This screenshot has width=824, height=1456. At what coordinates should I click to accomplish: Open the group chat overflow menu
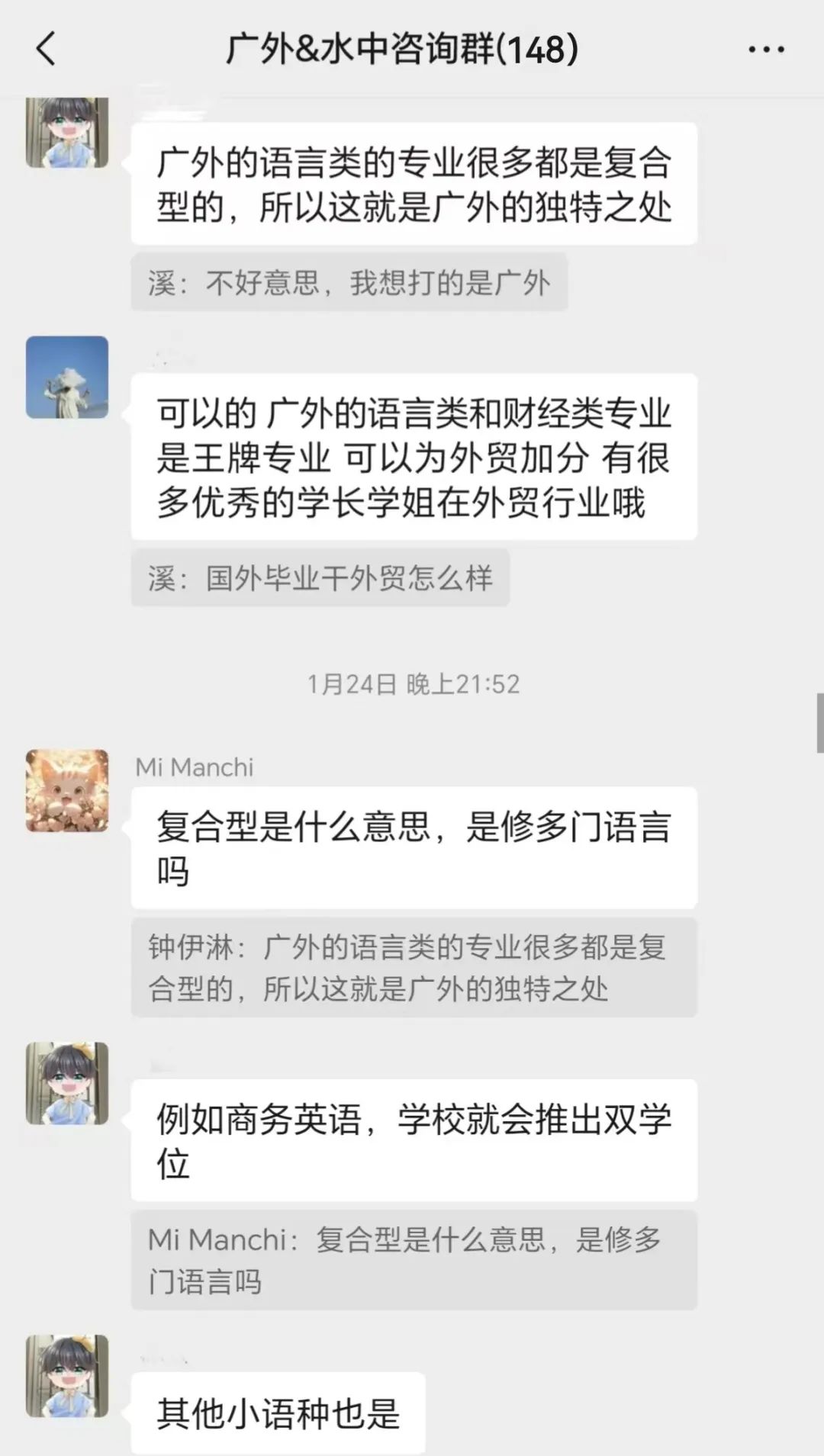pos(765,50)
